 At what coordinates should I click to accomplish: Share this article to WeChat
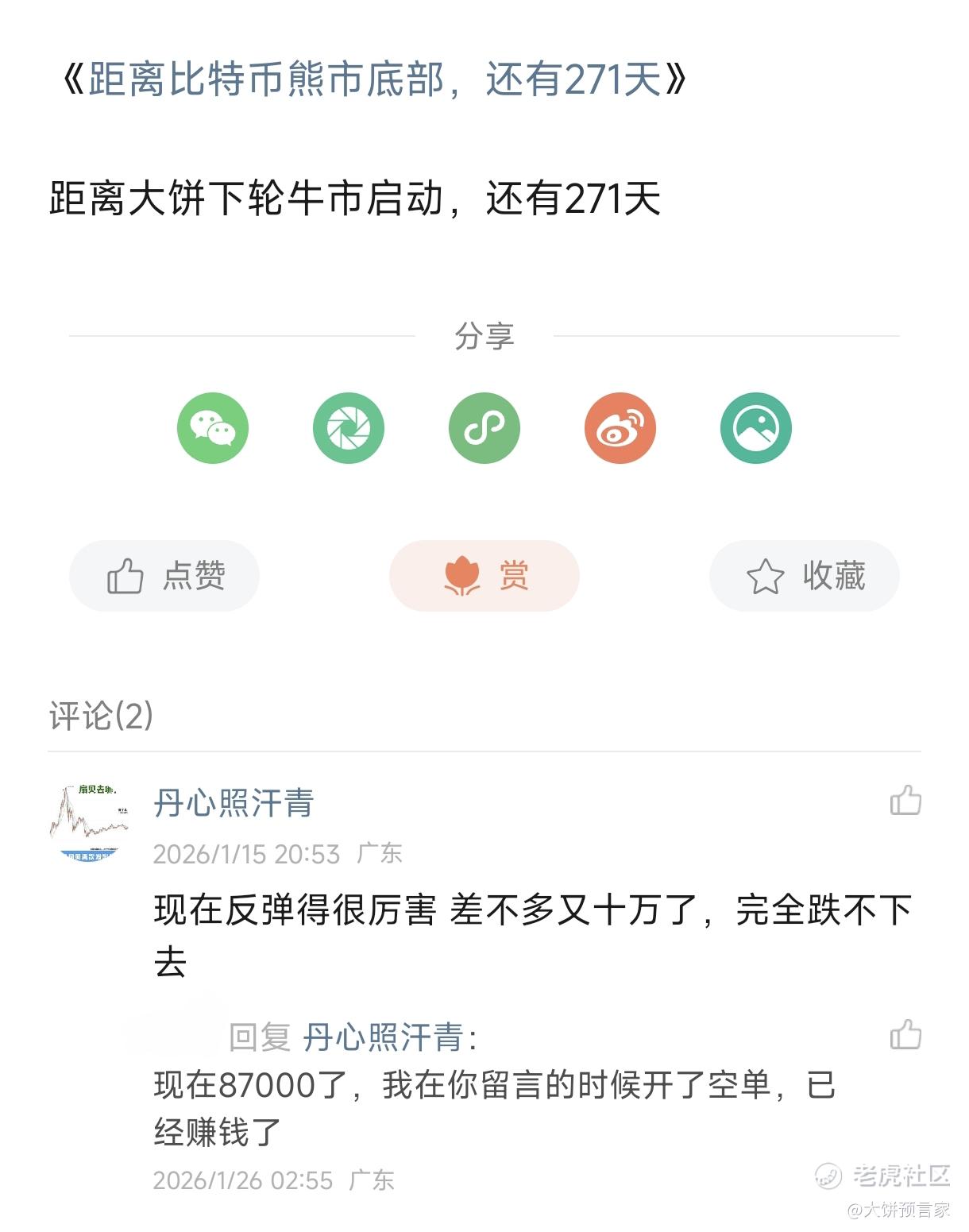pos(213,428)
